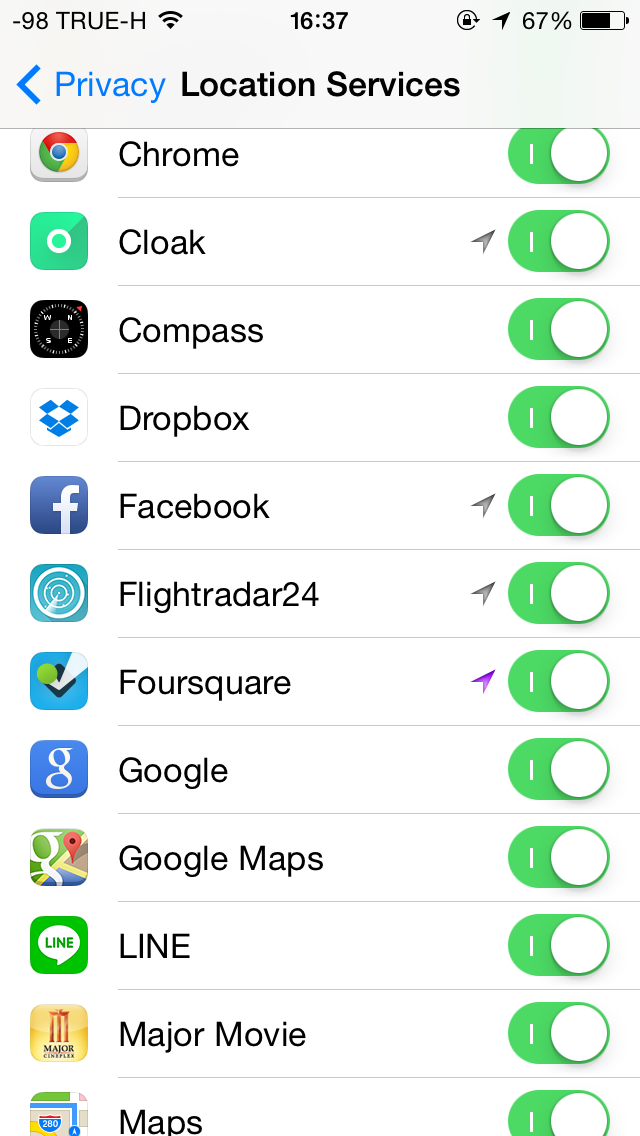
Task: Switch off location for Google
Action: coord(558,770)
